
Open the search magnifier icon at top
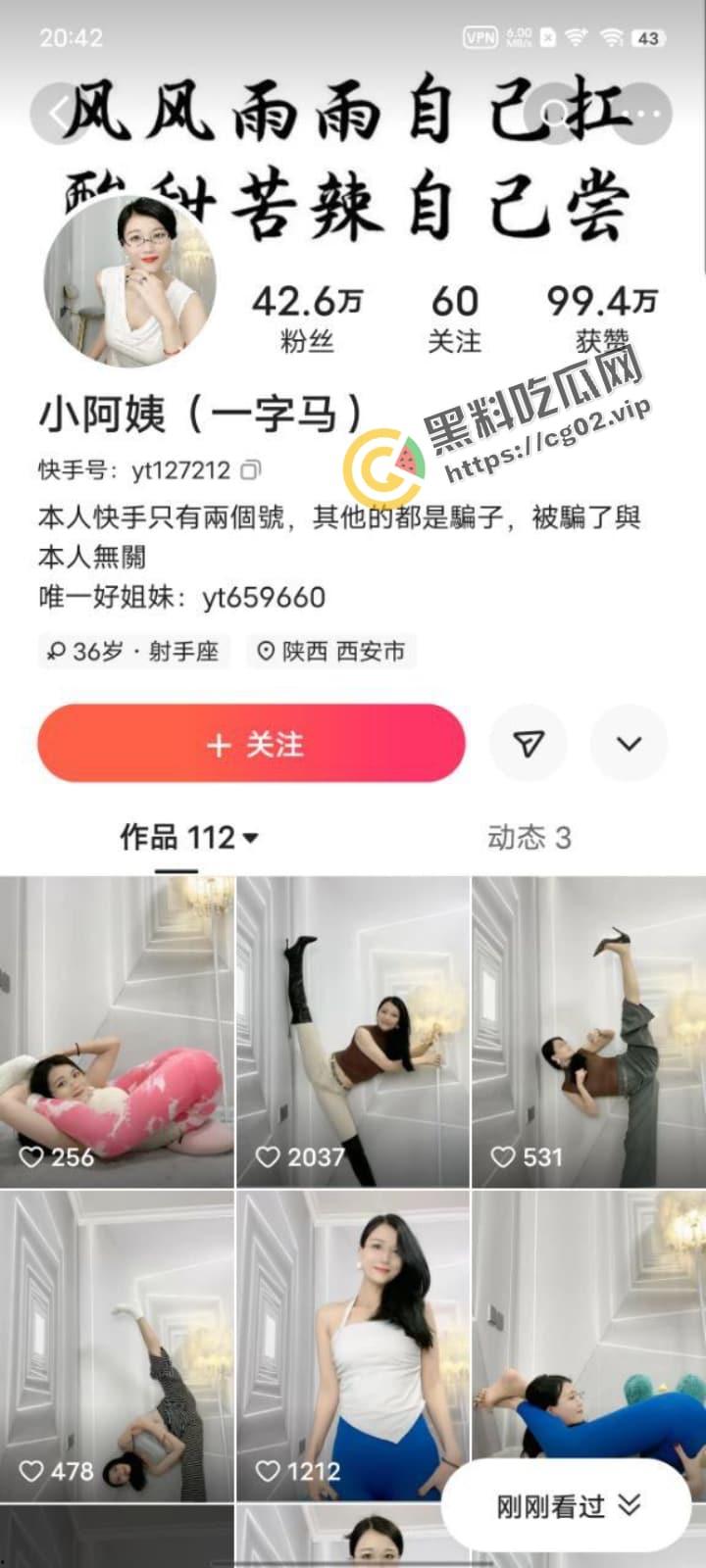[554, 114]
